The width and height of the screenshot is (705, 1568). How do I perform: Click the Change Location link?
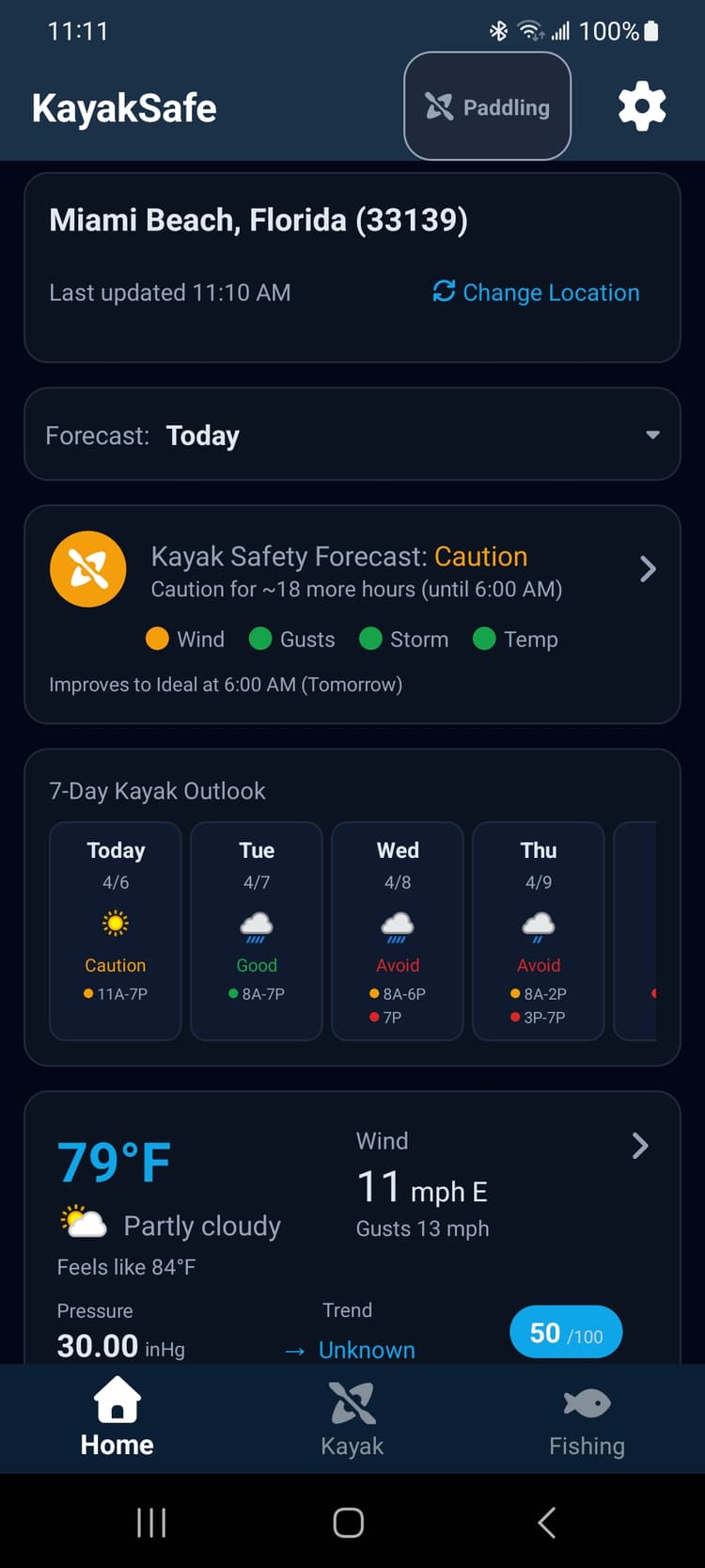[551, 293]
